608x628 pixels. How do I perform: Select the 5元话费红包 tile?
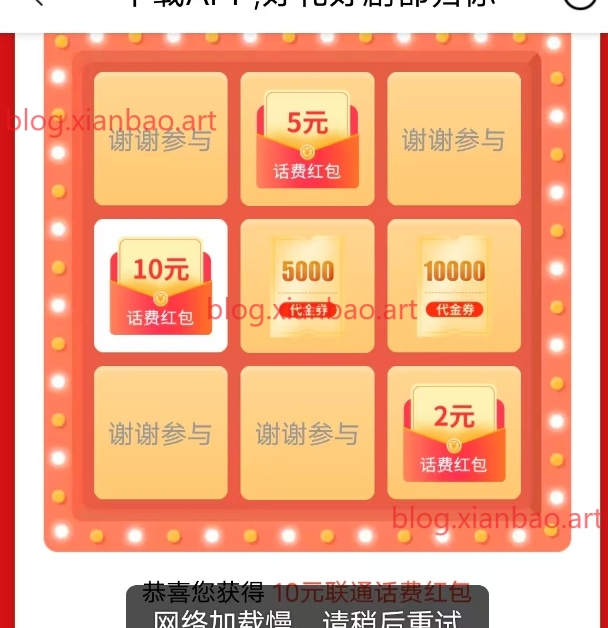click(x=307, y=138)
